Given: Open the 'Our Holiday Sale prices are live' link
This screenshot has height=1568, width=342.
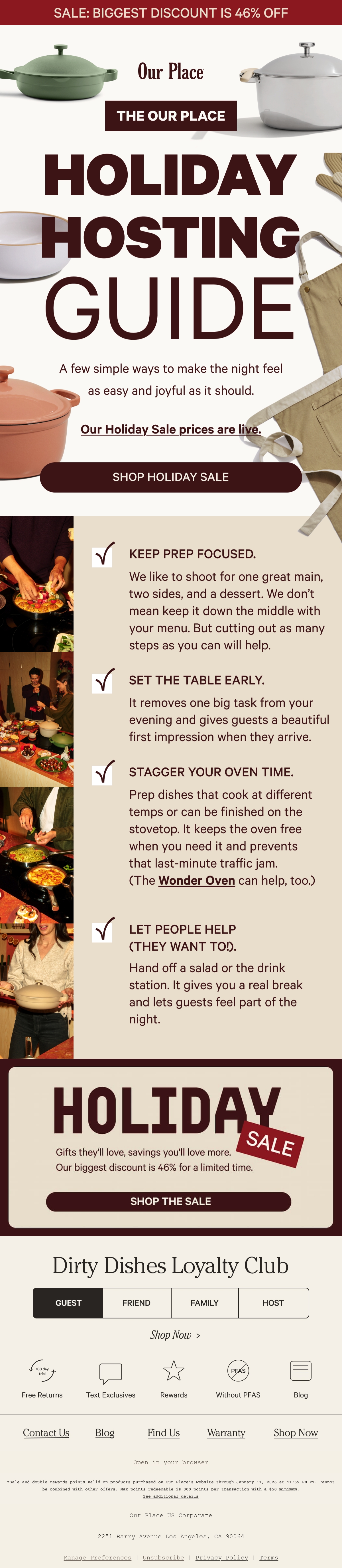Looking at the screenshot, I should click(x=171, y=430).
